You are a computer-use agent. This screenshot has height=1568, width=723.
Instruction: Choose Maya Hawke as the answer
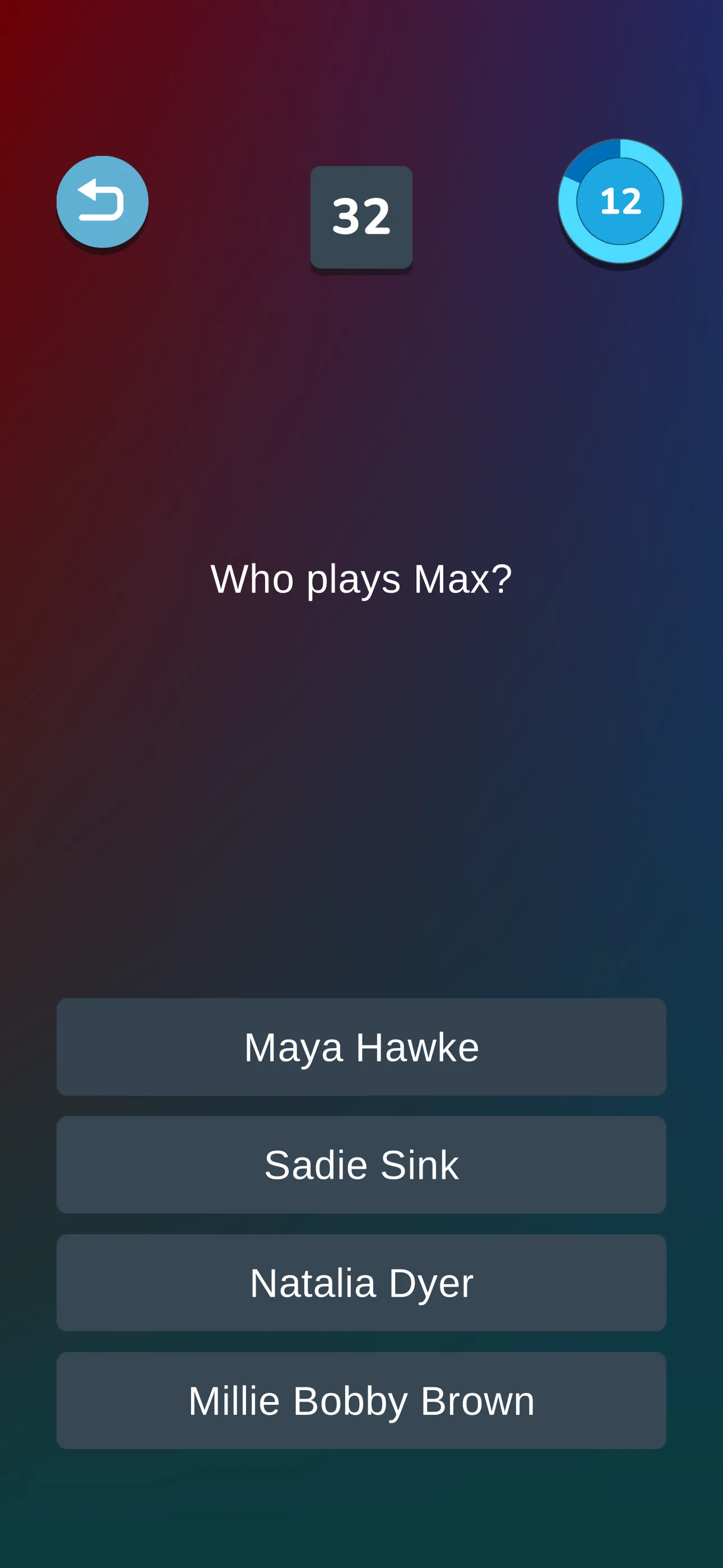pyautogui.click(x=361, y=1047)
